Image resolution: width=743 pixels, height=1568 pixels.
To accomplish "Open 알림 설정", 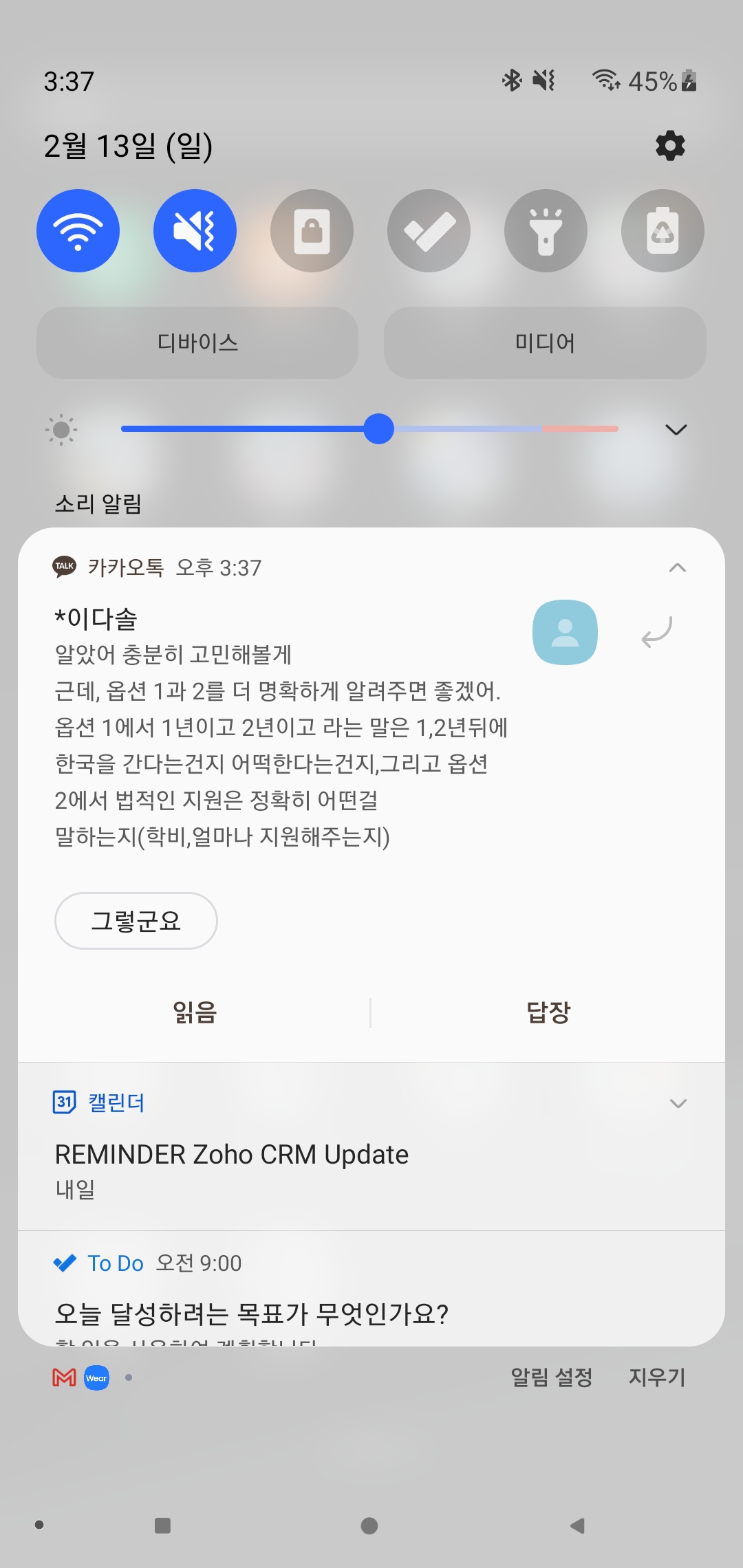I will point(551,1378).
